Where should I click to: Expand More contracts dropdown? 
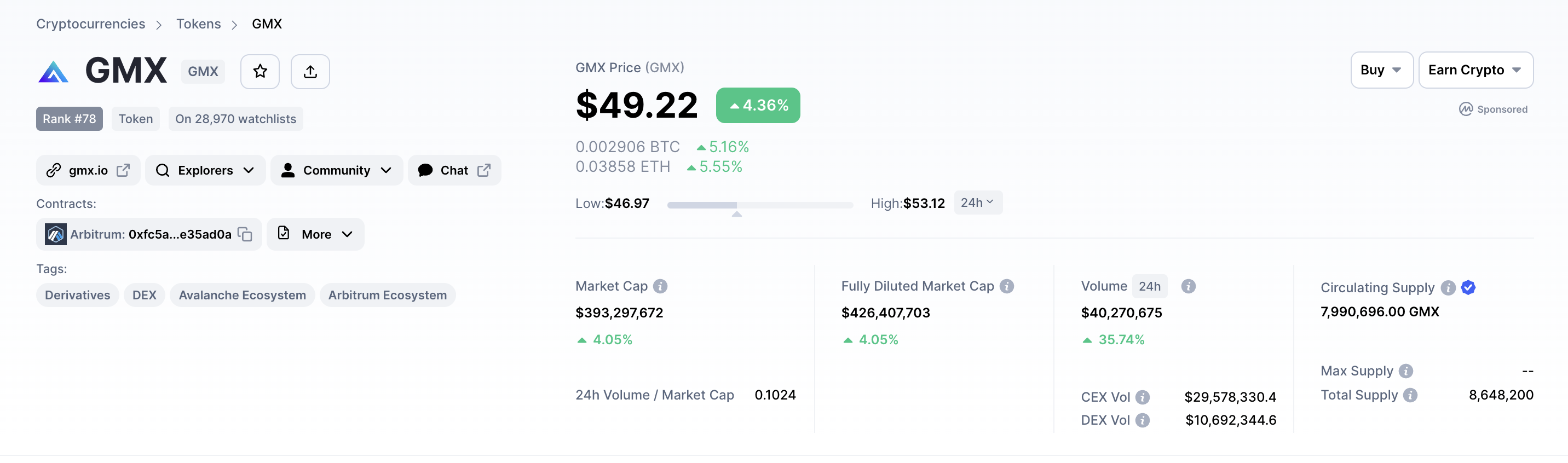[x=315, y=234]
